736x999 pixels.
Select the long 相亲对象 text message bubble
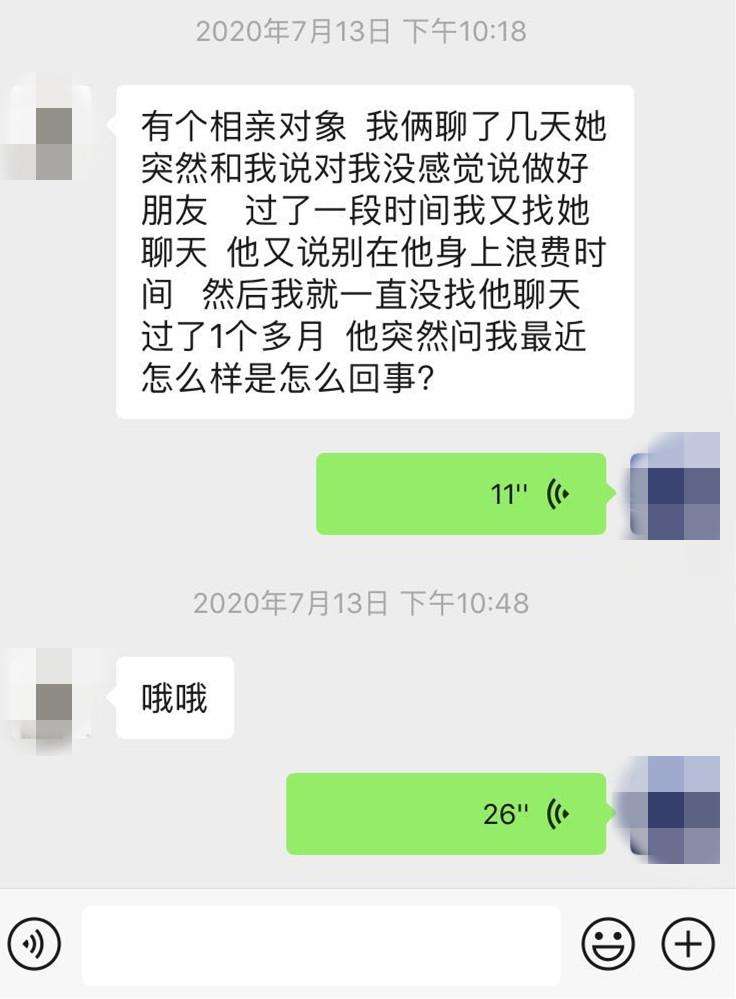[x=375, y=250]
